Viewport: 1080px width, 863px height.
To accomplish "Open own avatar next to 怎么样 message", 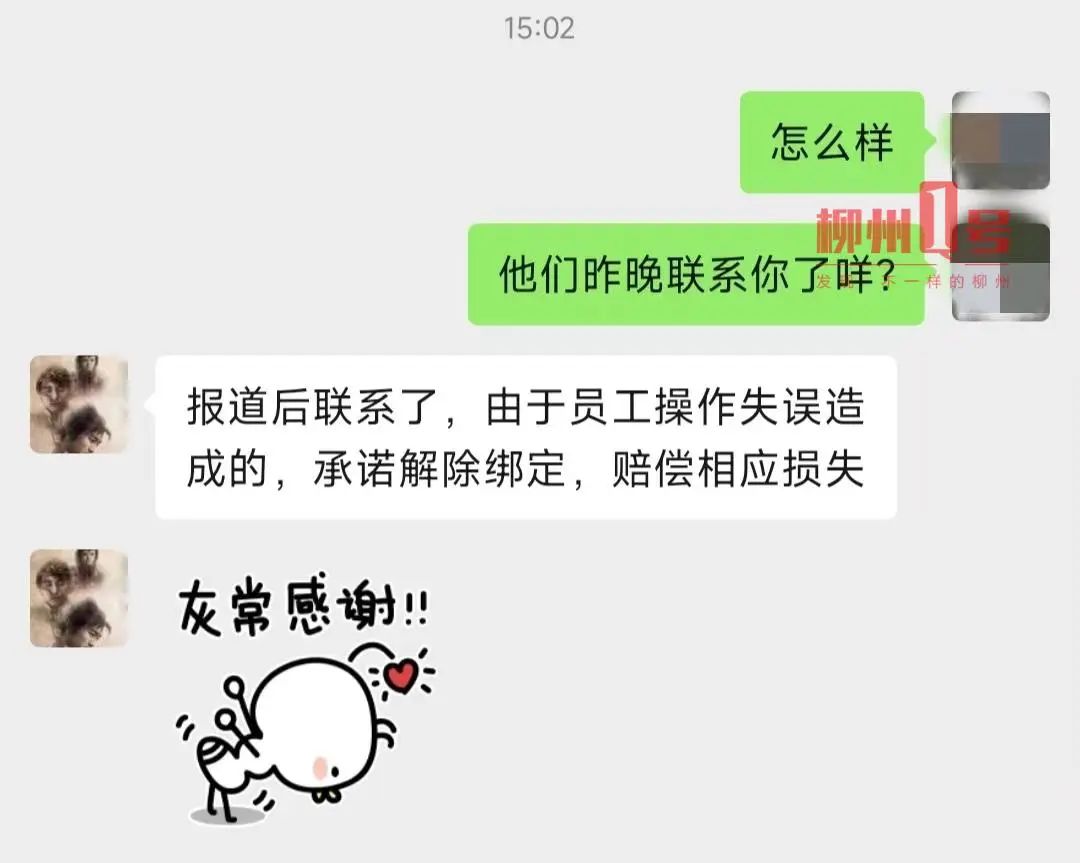I will point(1000,141).
